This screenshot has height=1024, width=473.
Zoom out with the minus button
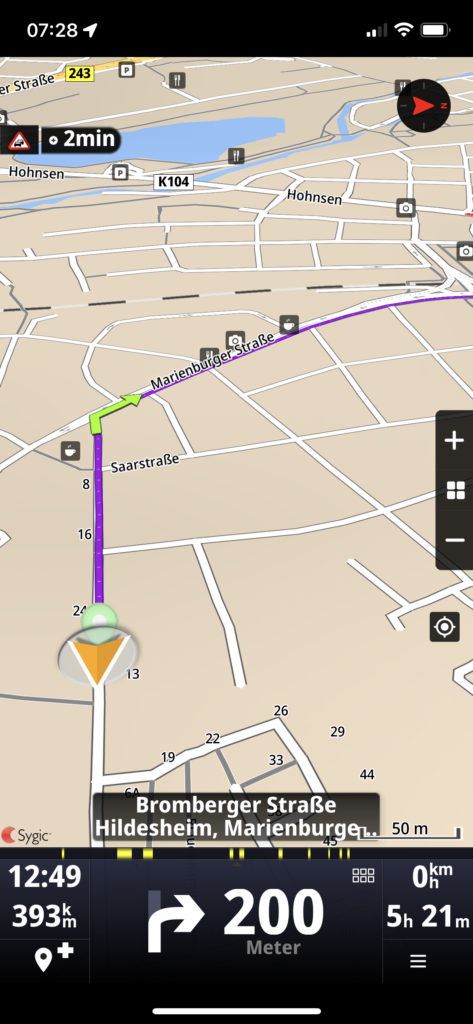pyautogui.click(x=454, y=540)
